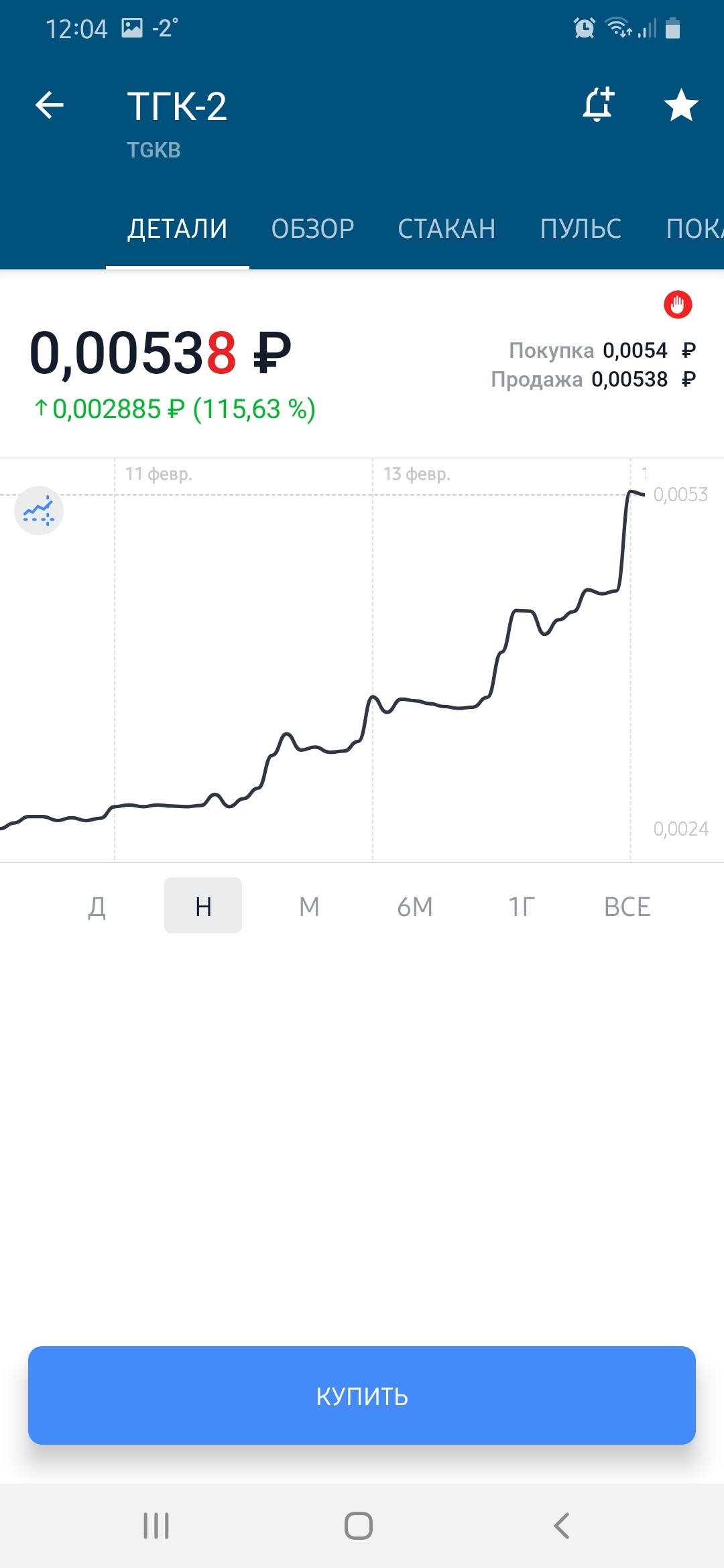Tap the КУПИТЬ button
724x1568 pixels.
362,1395
